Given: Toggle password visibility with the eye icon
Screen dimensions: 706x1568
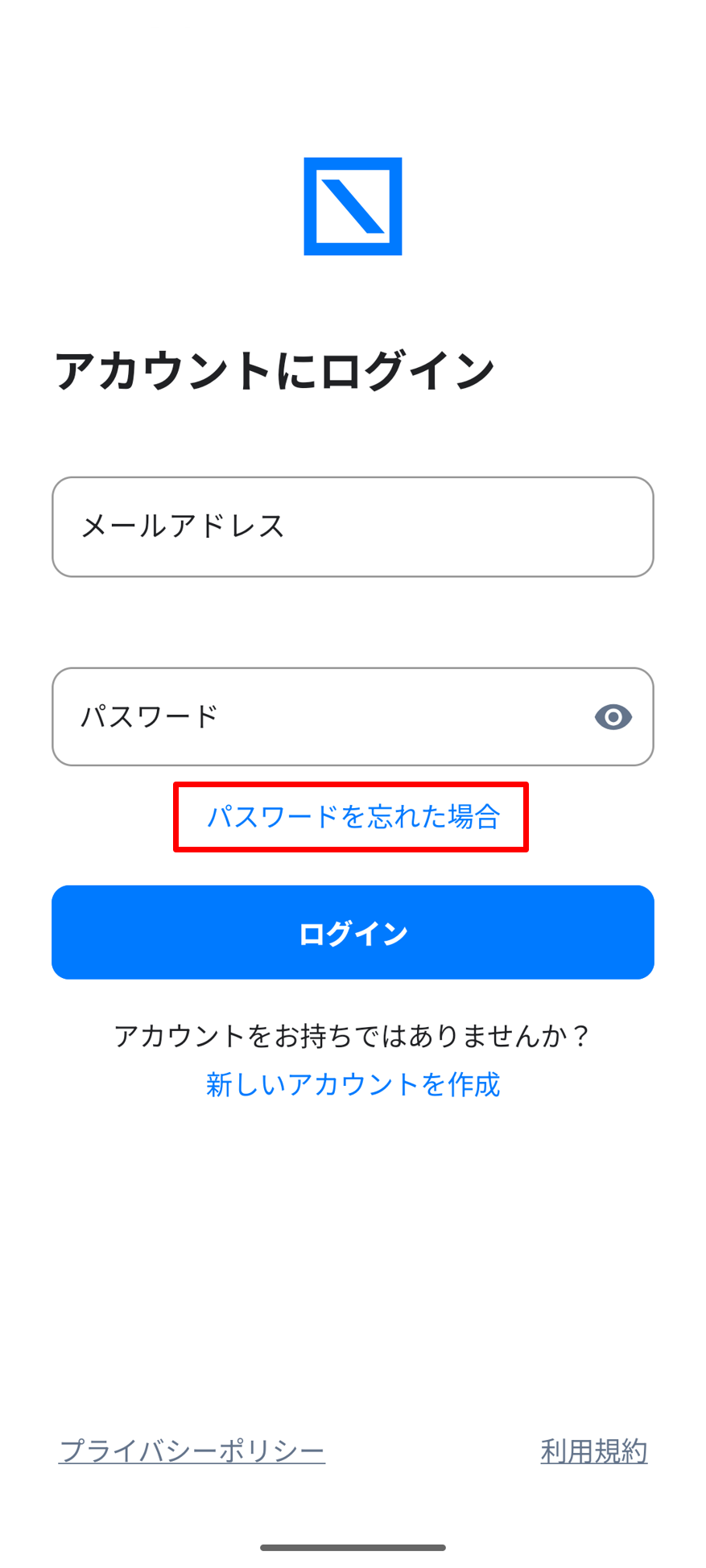Looking at the screenshot, I should tap(613, 716).
